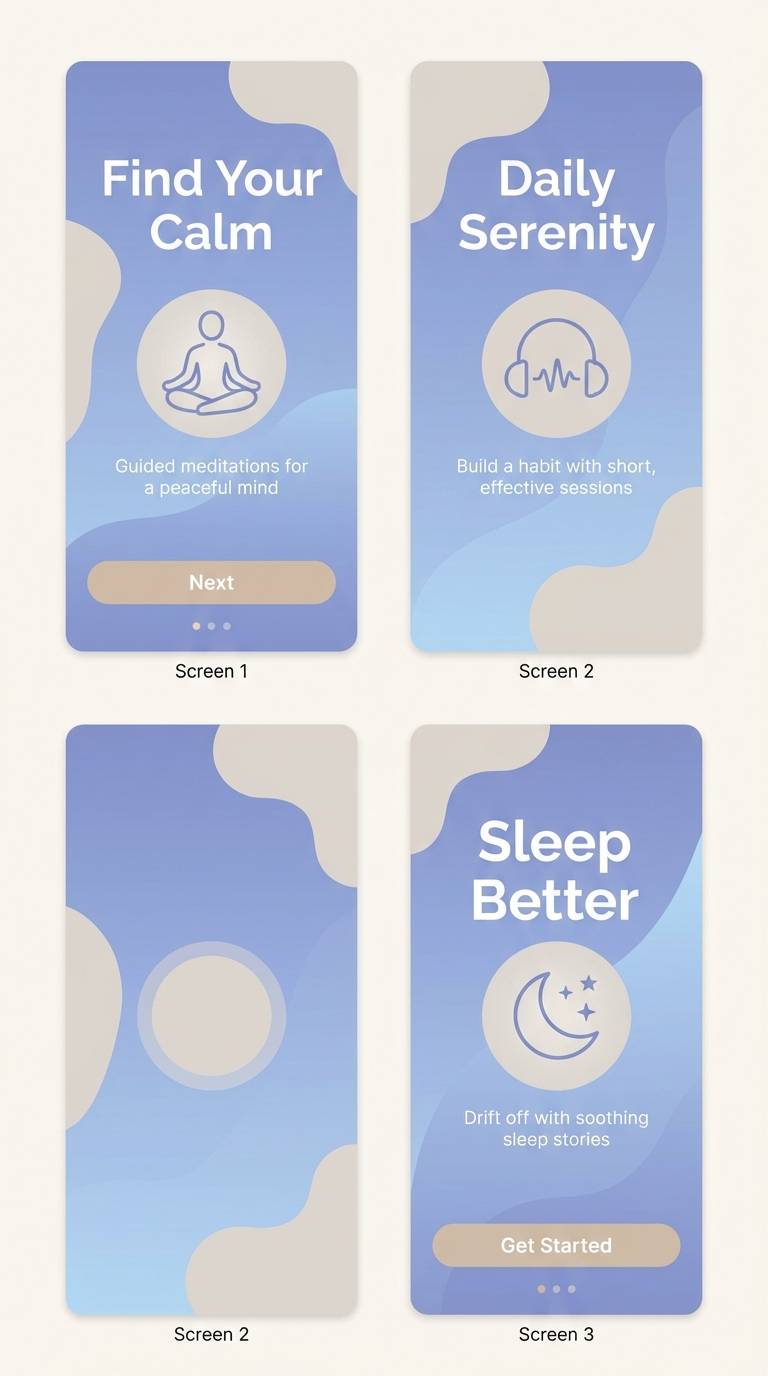Click the Daily Serenity heading
The width and height of the screenshot is (768, 1376).
pyautogui.click(x=556, y=205)
